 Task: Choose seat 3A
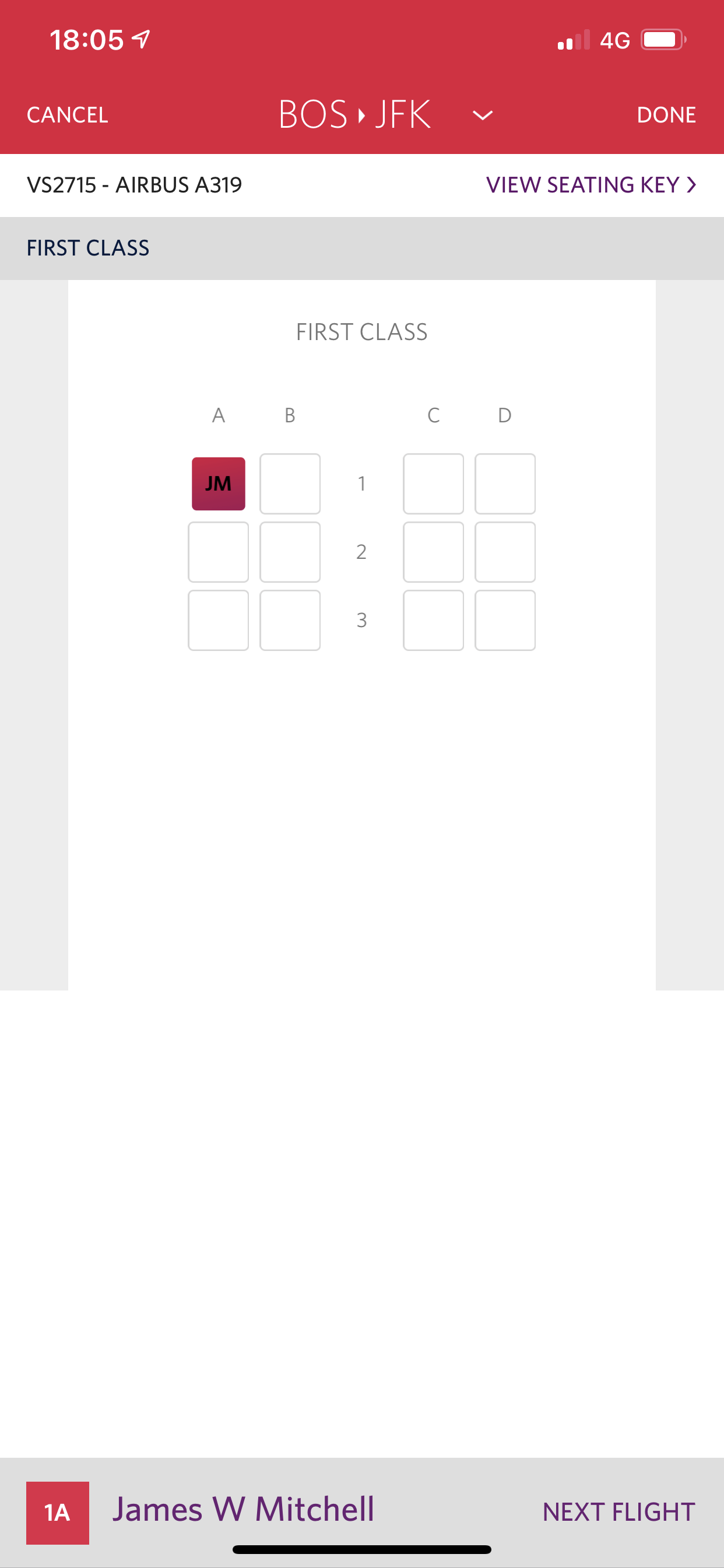[219, 620]
